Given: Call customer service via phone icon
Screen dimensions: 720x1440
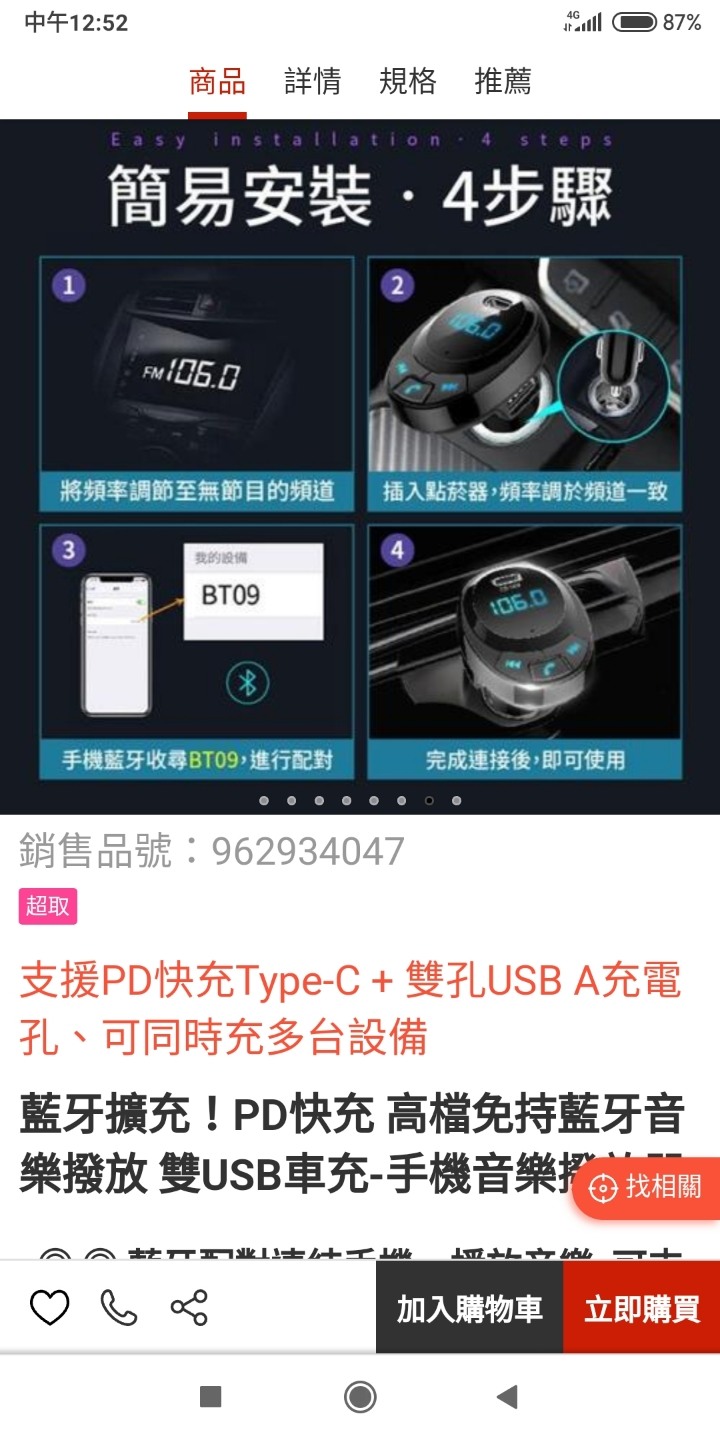Looking at the screenshot, I should [x=119, y=1308].
